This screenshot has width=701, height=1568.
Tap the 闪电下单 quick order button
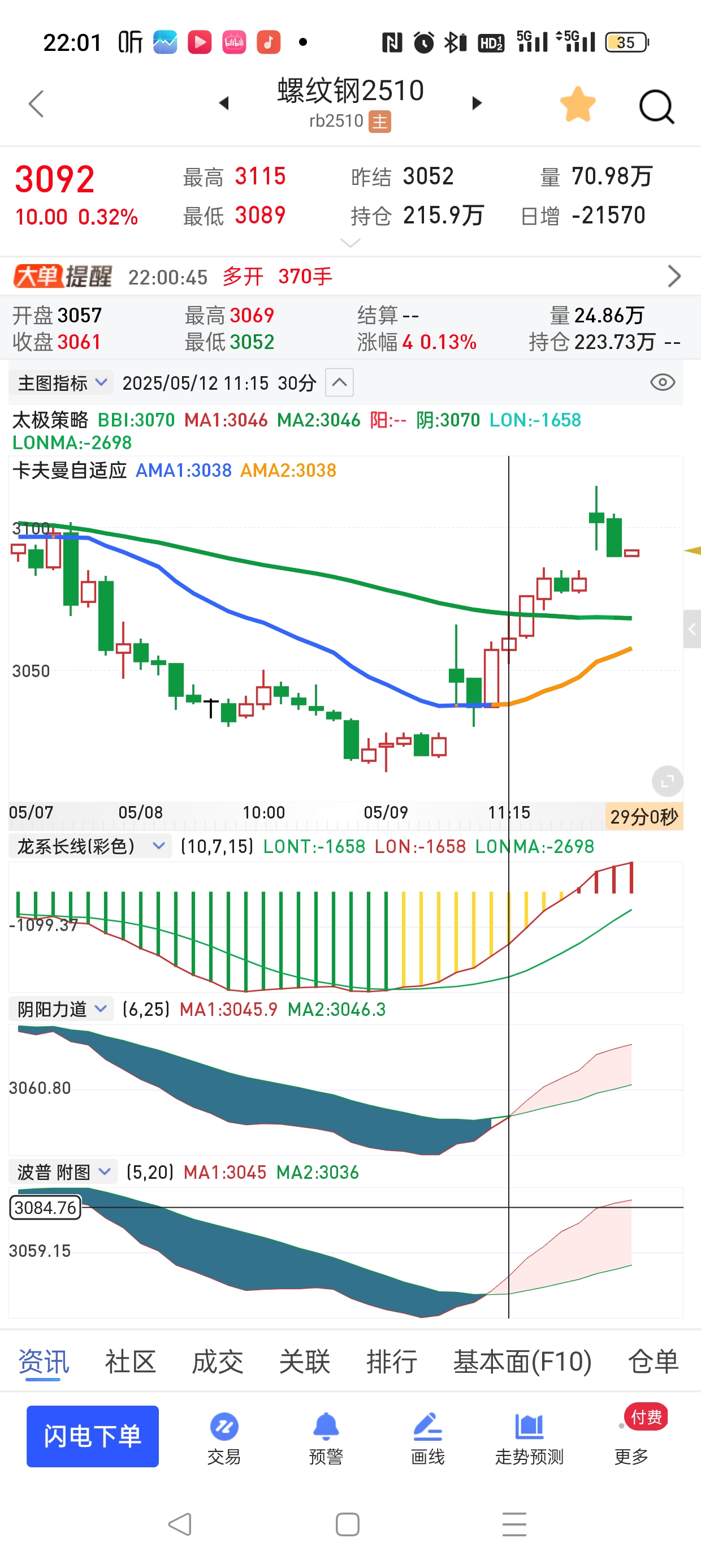pyautogui.click(x=93, y=1437)
